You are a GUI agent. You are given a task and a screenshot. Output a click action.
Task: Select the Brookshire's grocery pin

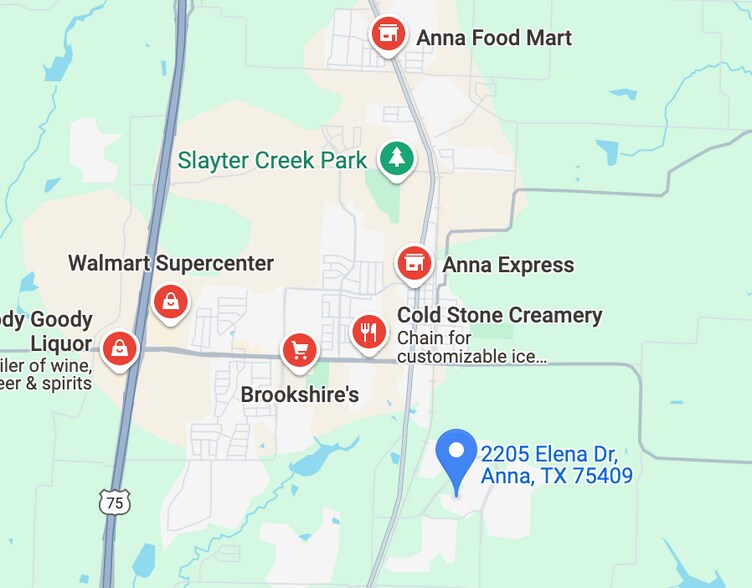click(299, 350)
